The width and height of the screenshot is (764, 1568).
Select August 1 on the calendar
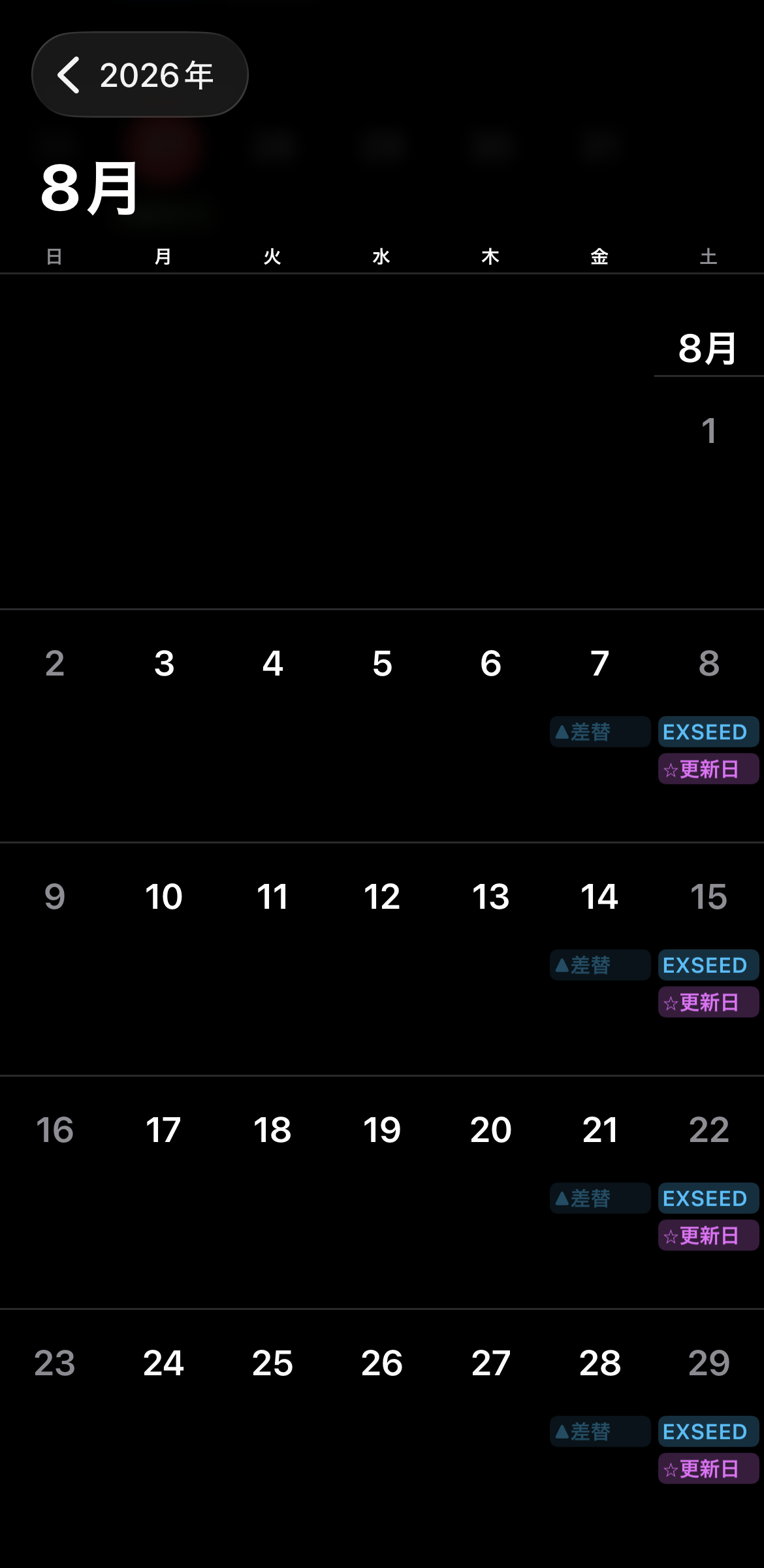[x=708, y=431]
